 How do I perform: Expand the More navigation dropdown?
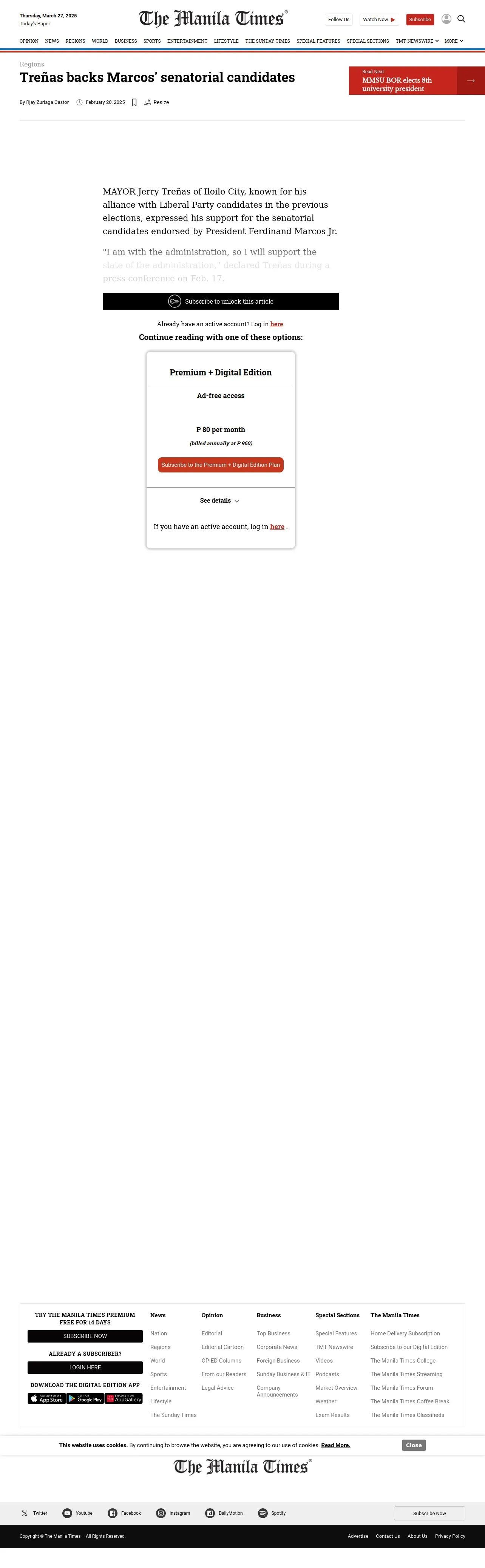pyautogui.click(x=454, y=41)
